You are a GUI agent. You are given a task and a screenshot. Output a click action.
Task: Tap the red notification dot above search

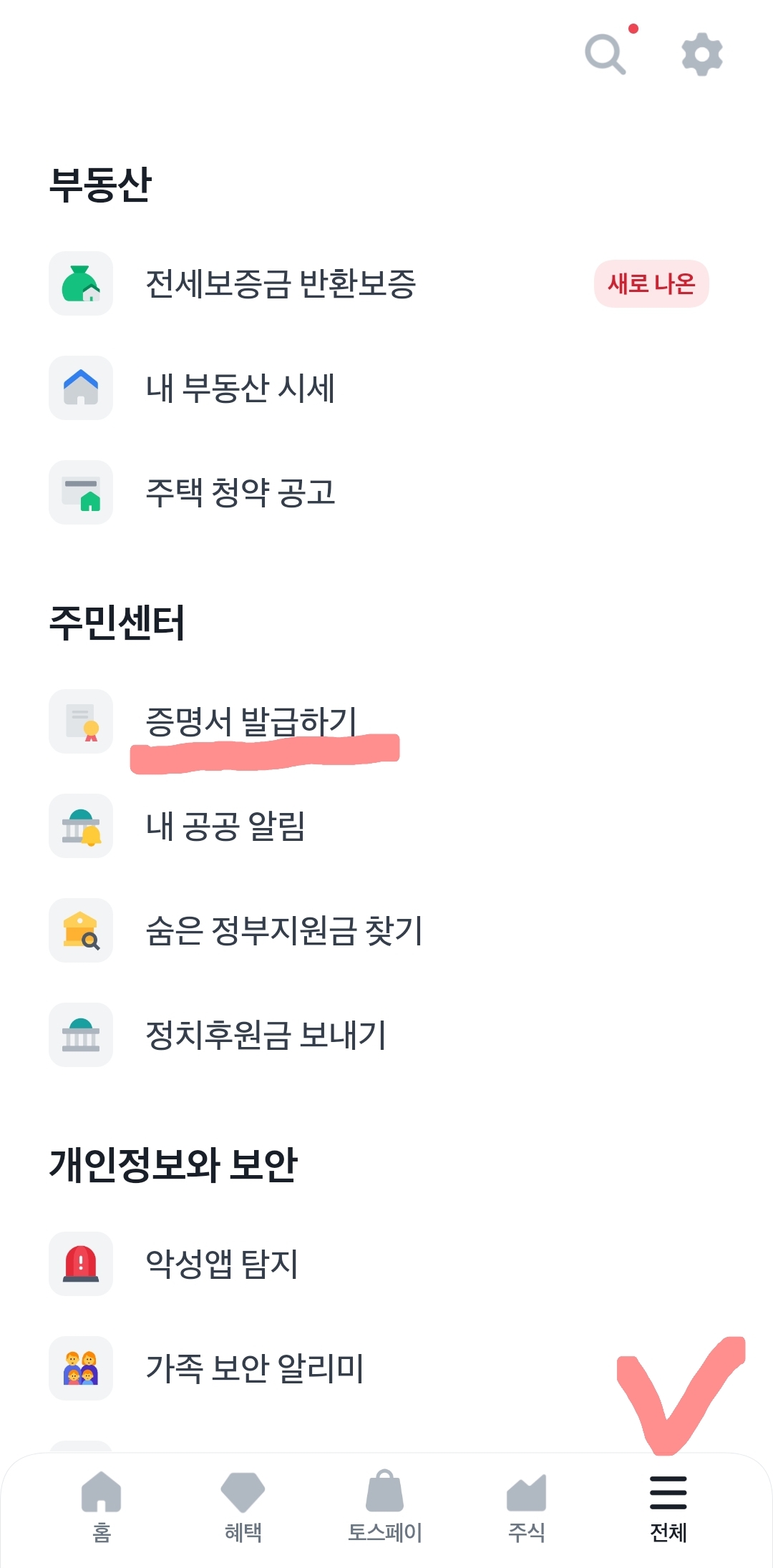632,30
